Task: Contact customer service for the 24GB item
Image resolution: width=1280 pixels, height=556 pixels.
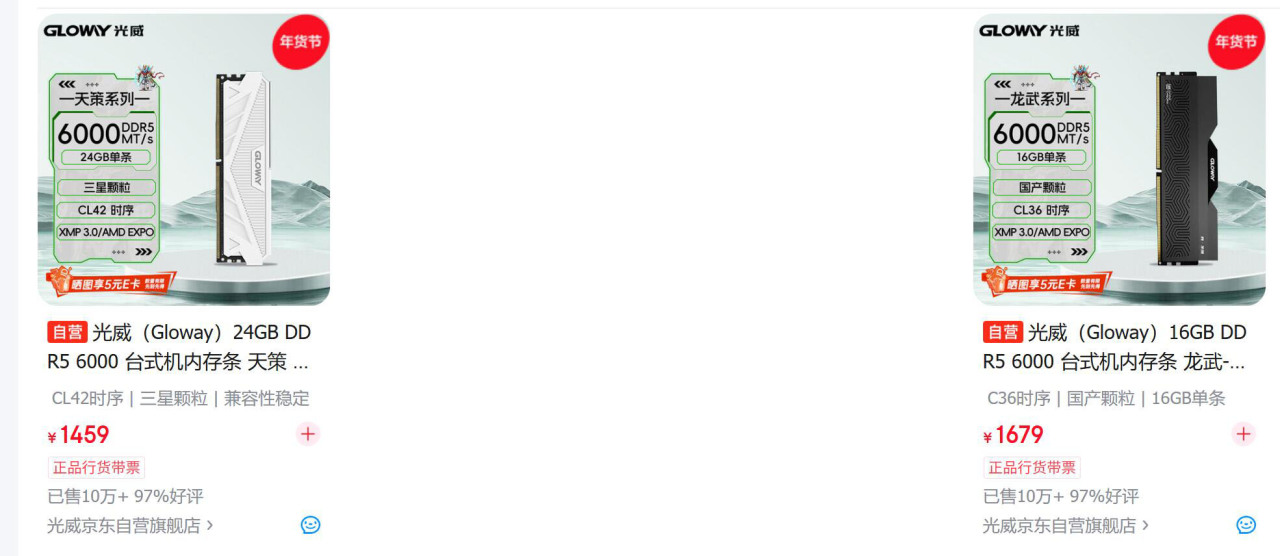Action: 310,525
